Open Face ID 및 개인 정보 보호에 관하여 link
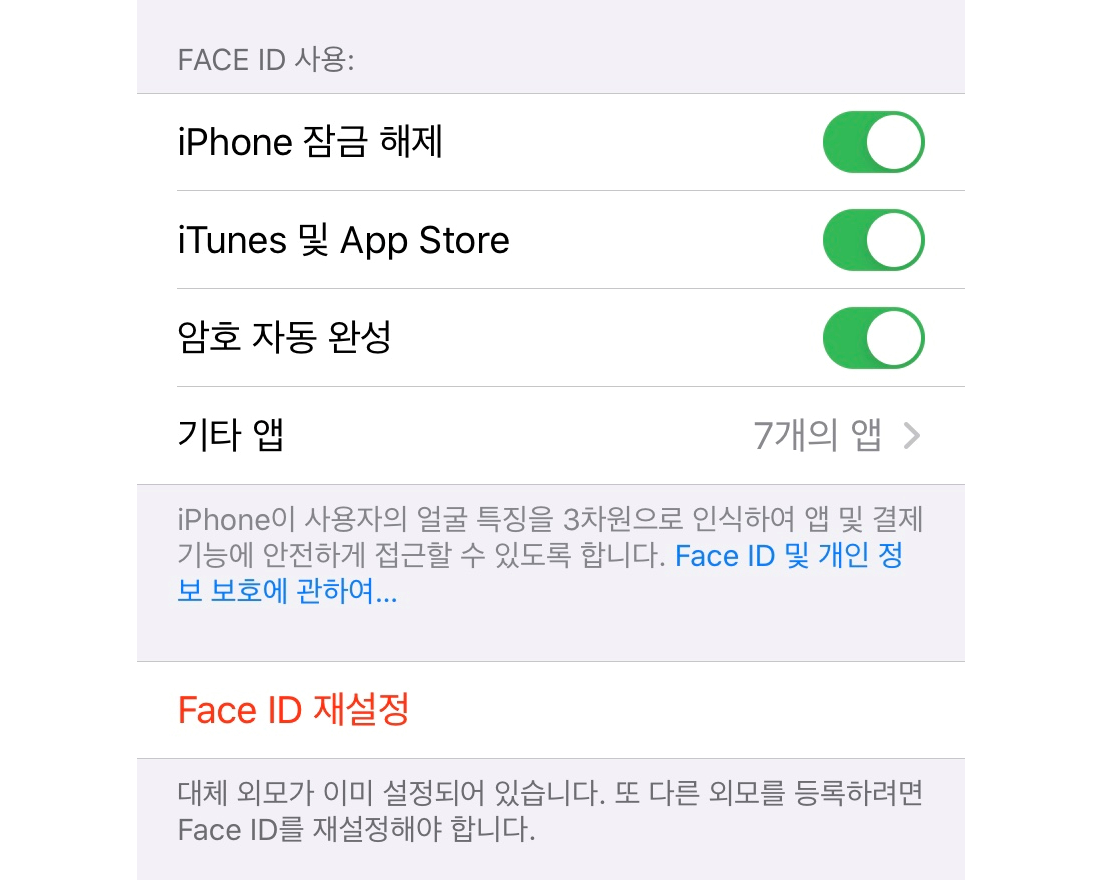The image size is (1102, 880). pyautogui.click(x=788, y=557)
